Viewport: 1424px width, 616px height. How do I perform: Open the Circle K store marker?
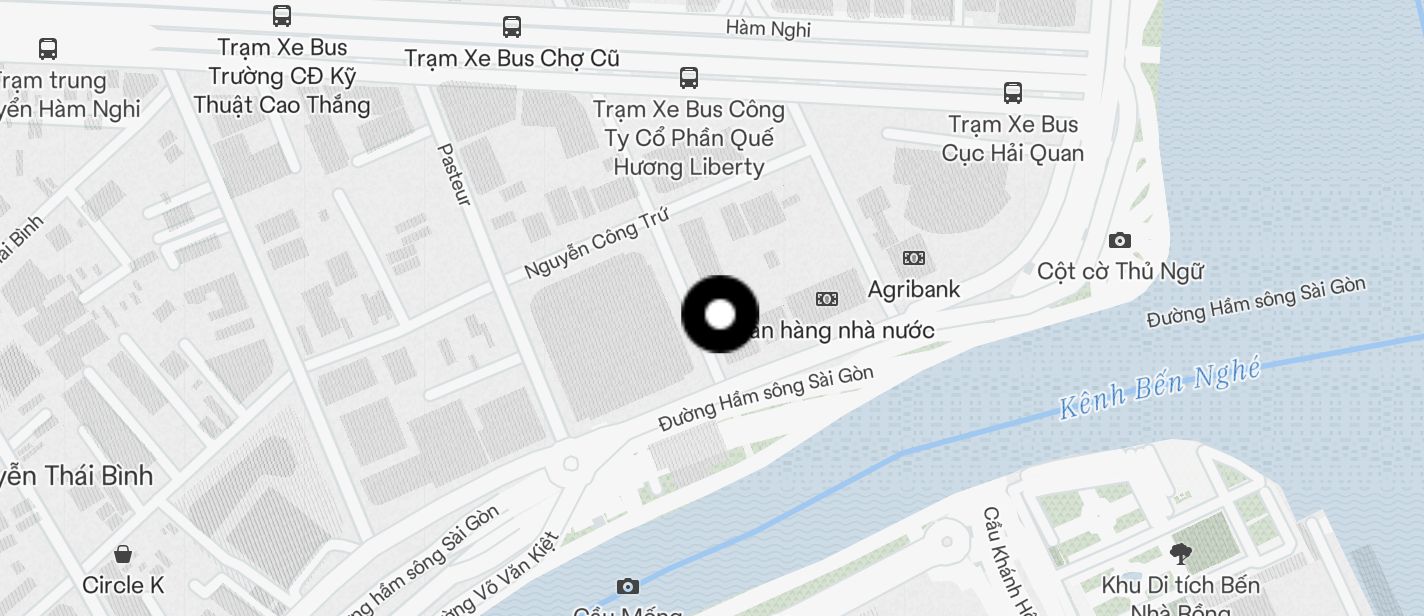pos(123,554)
